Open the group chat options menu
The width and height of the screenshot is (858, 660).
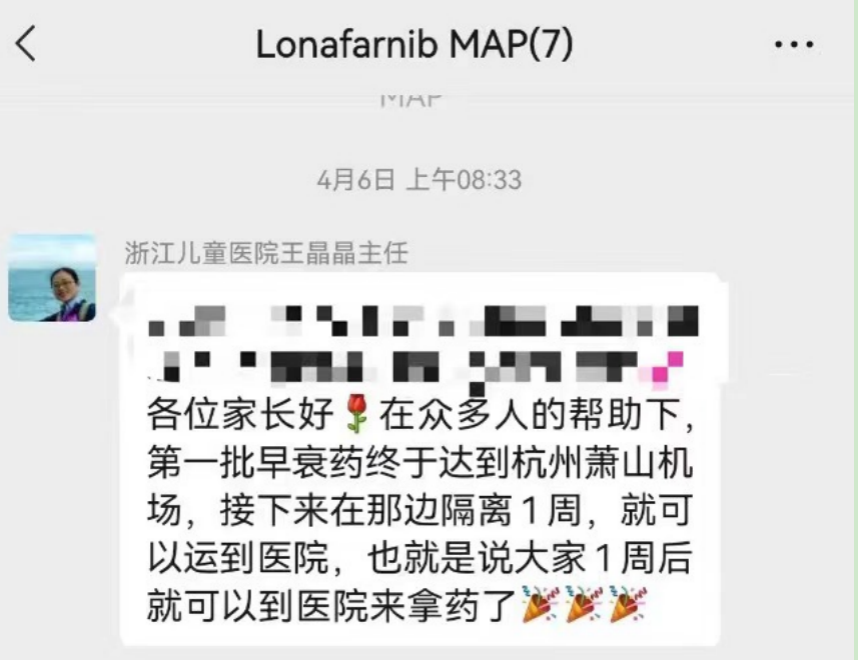point(794,46)
